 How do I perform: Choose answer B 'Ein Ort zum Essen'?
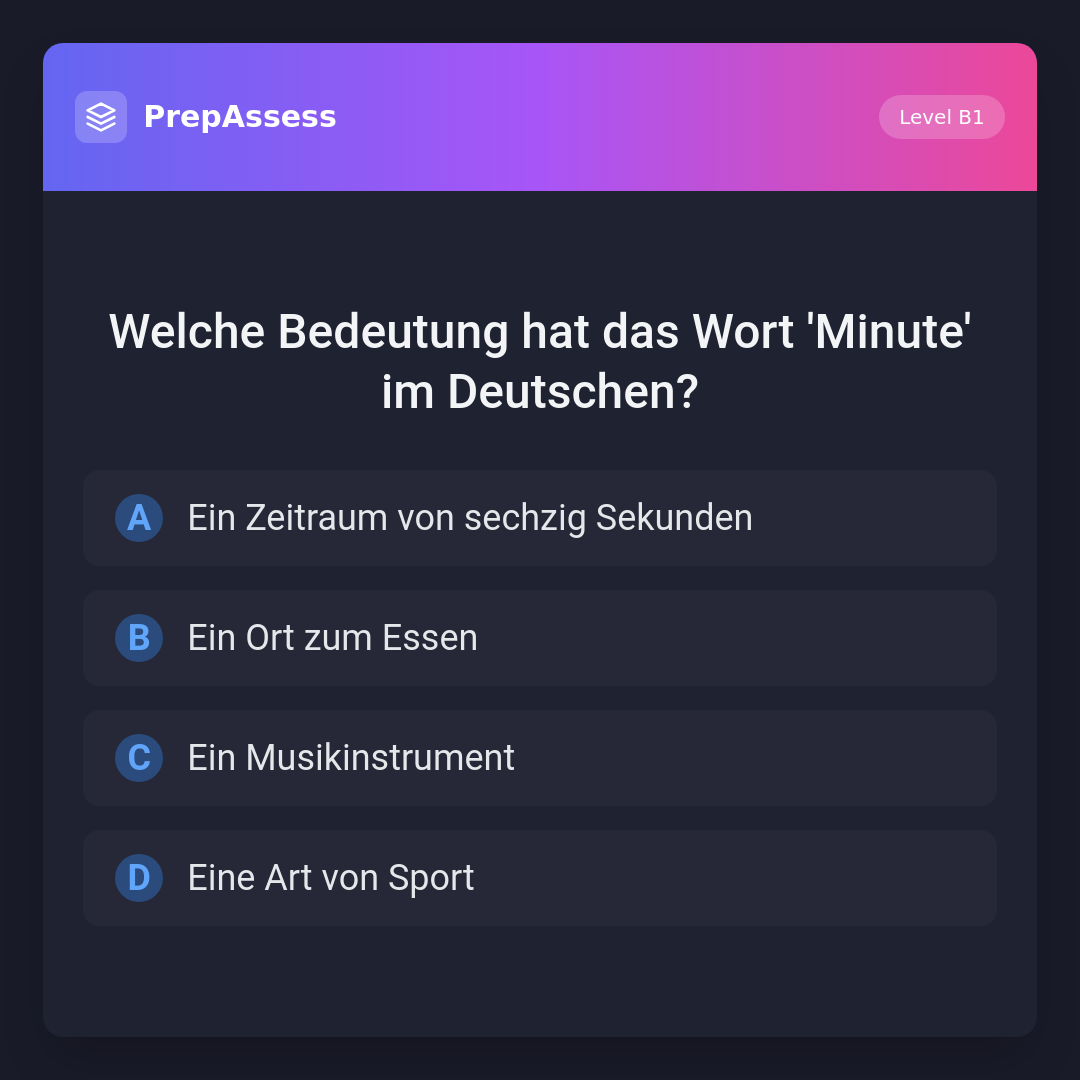tap(540, 638)
